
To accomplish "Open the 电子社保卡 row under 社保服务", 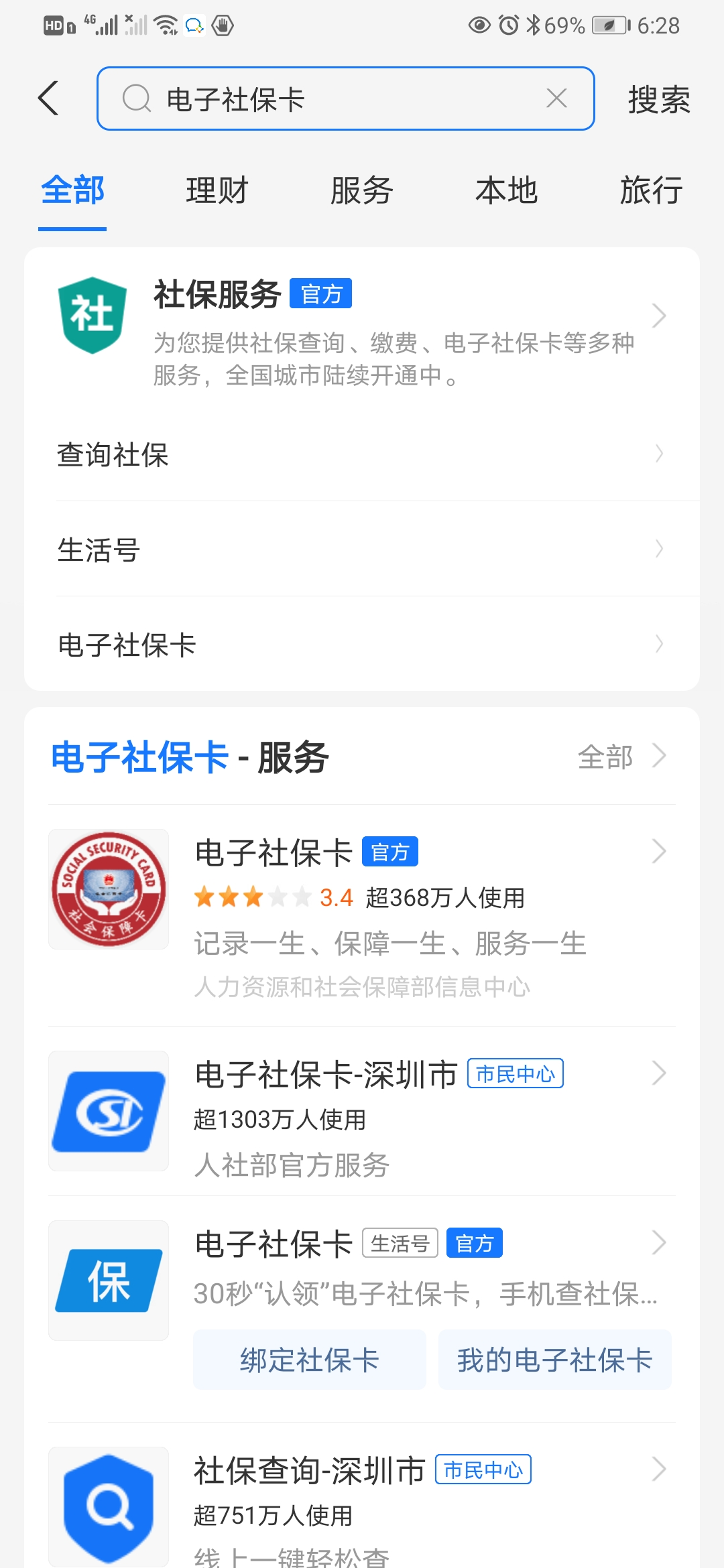I will 362,645.
